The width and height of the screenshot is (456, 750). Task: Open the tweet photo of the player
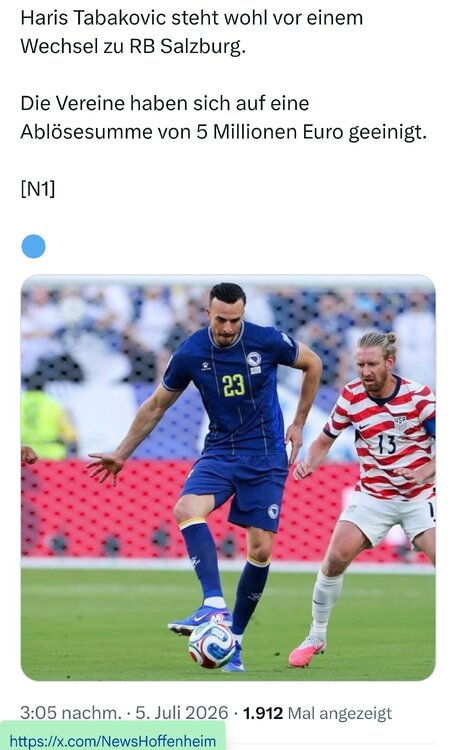click(x=228, y=477)
